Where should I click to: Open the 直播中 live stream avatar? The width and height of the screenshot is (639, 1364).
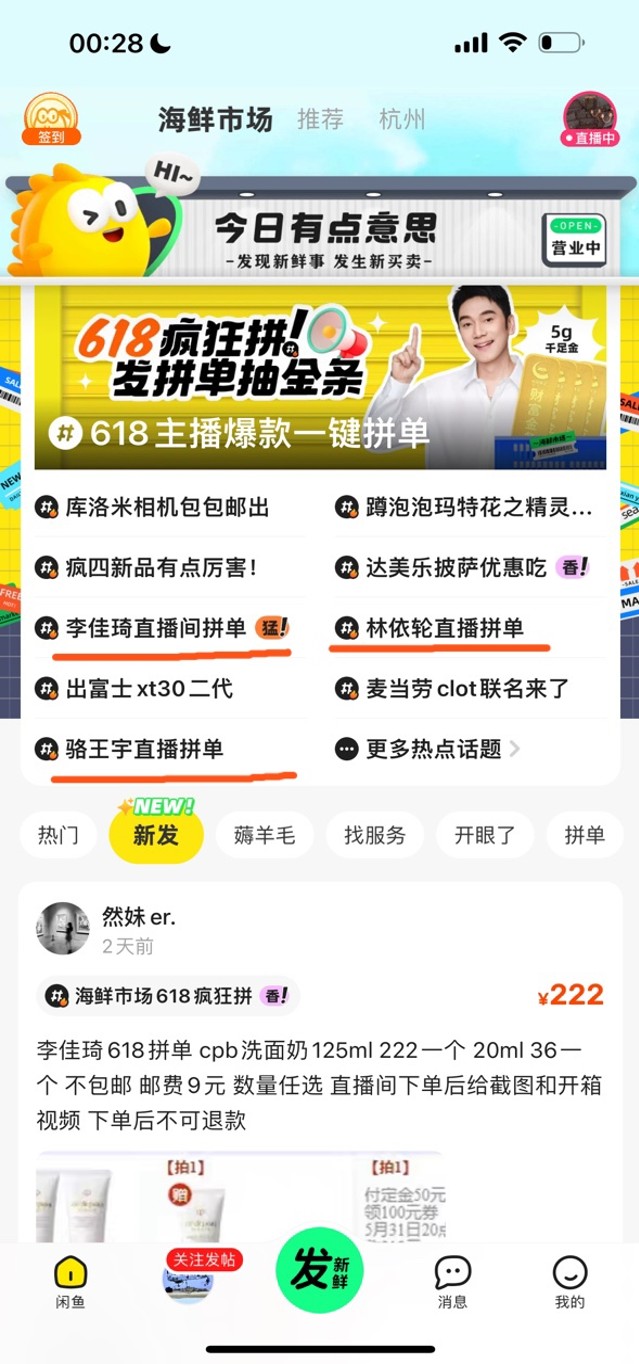pos(590,119)
